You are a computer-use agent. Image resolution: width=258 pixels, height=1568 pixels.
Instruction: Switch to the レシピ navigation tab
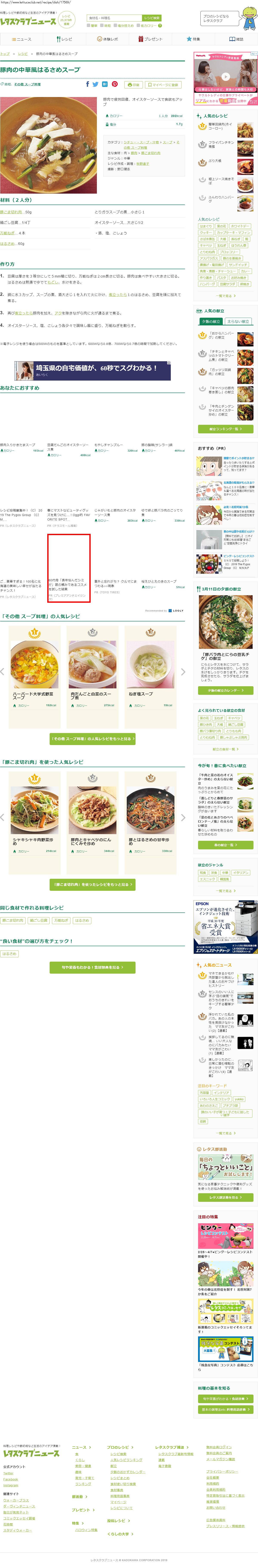(64, 39)
